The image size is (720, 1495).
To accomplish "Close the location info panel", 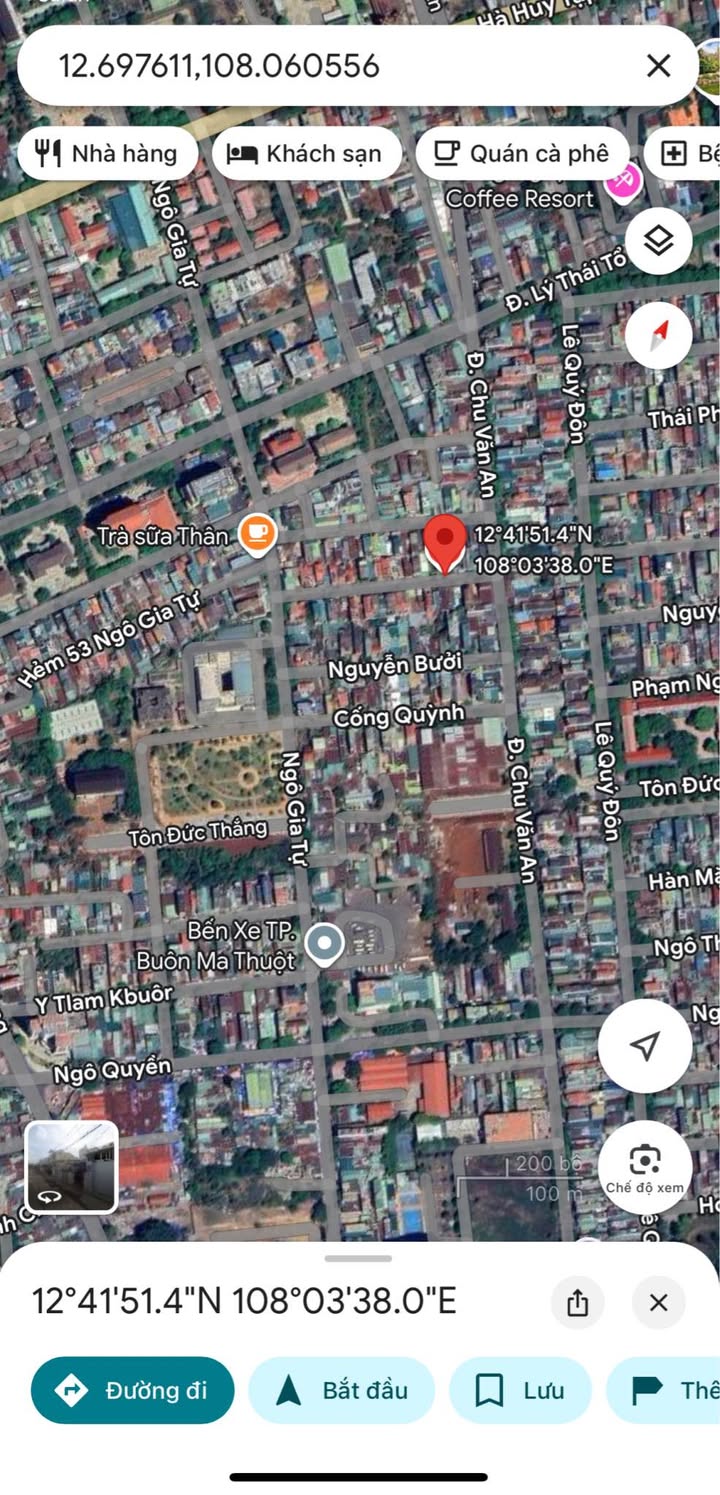I will 658,1302.
